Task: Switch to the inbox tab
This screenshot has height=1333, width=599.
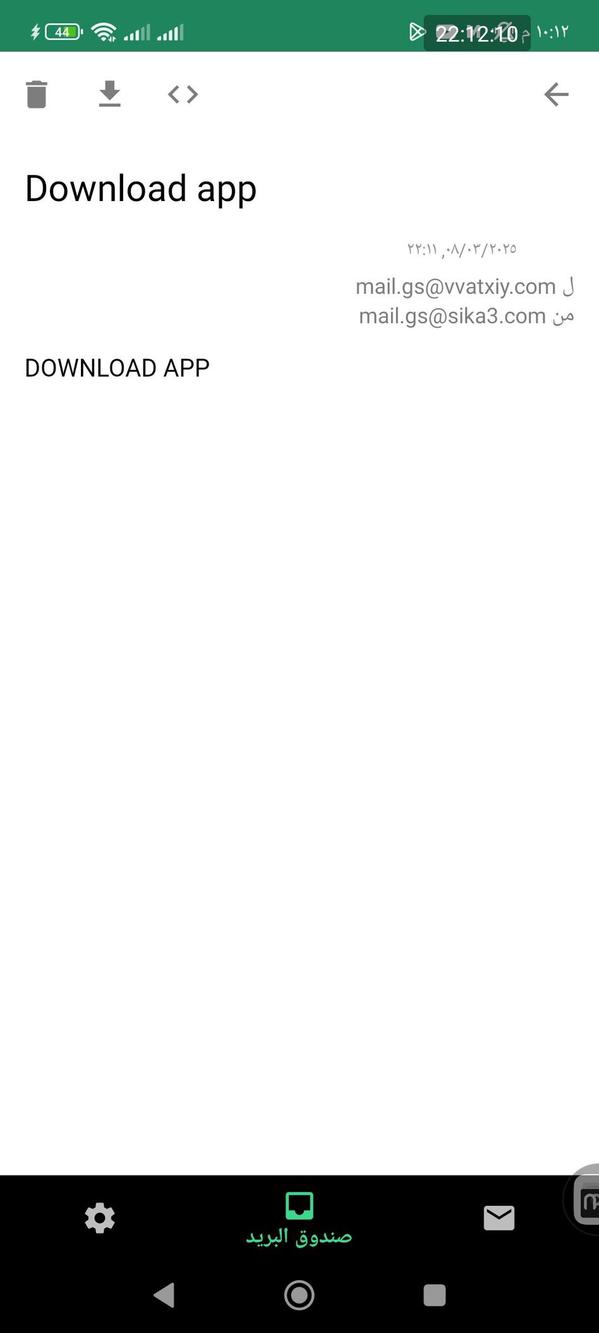Action: point(299,1219)
